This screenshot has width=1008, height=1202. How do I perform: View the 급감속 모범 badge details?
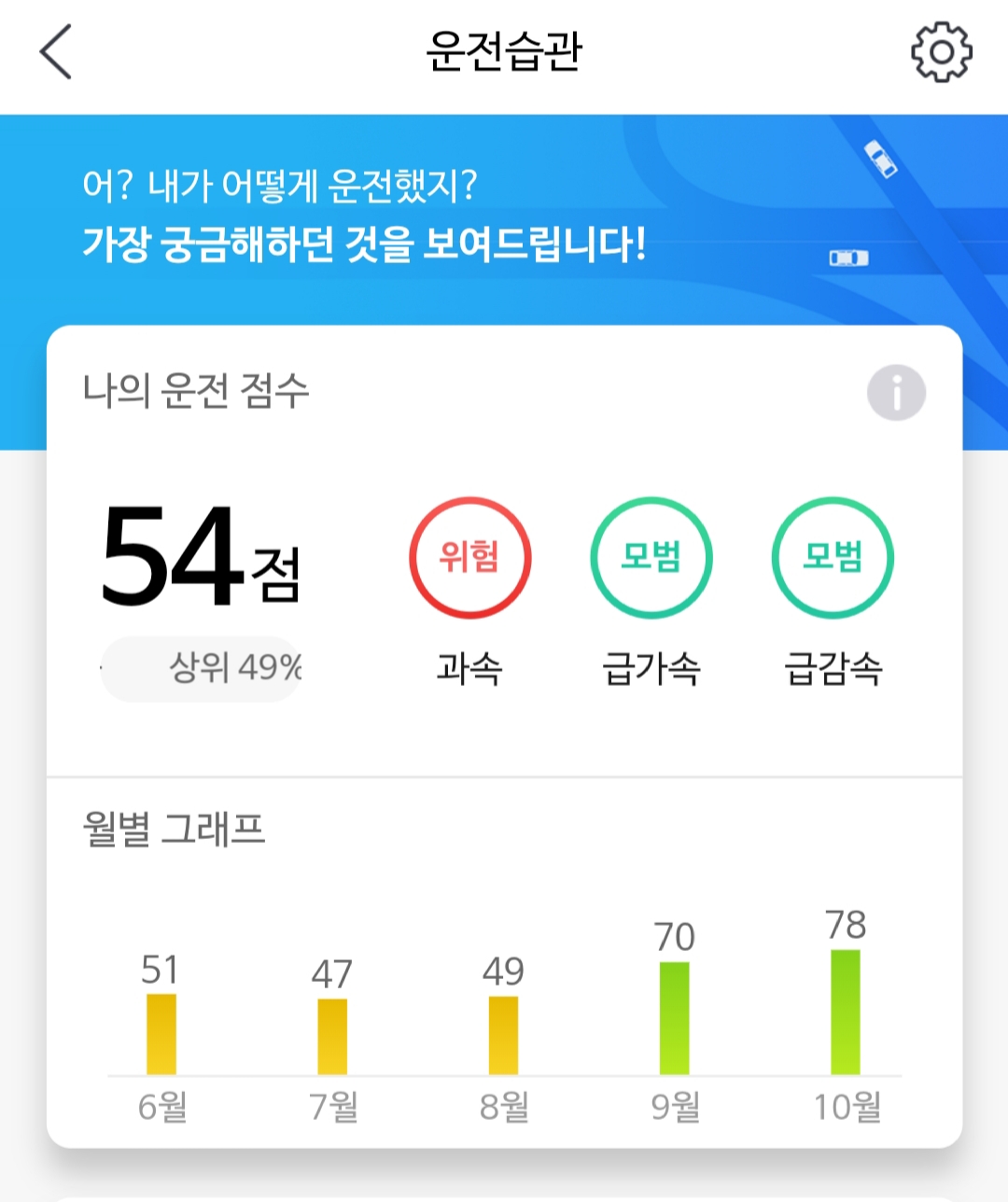[x=833, y=557]
